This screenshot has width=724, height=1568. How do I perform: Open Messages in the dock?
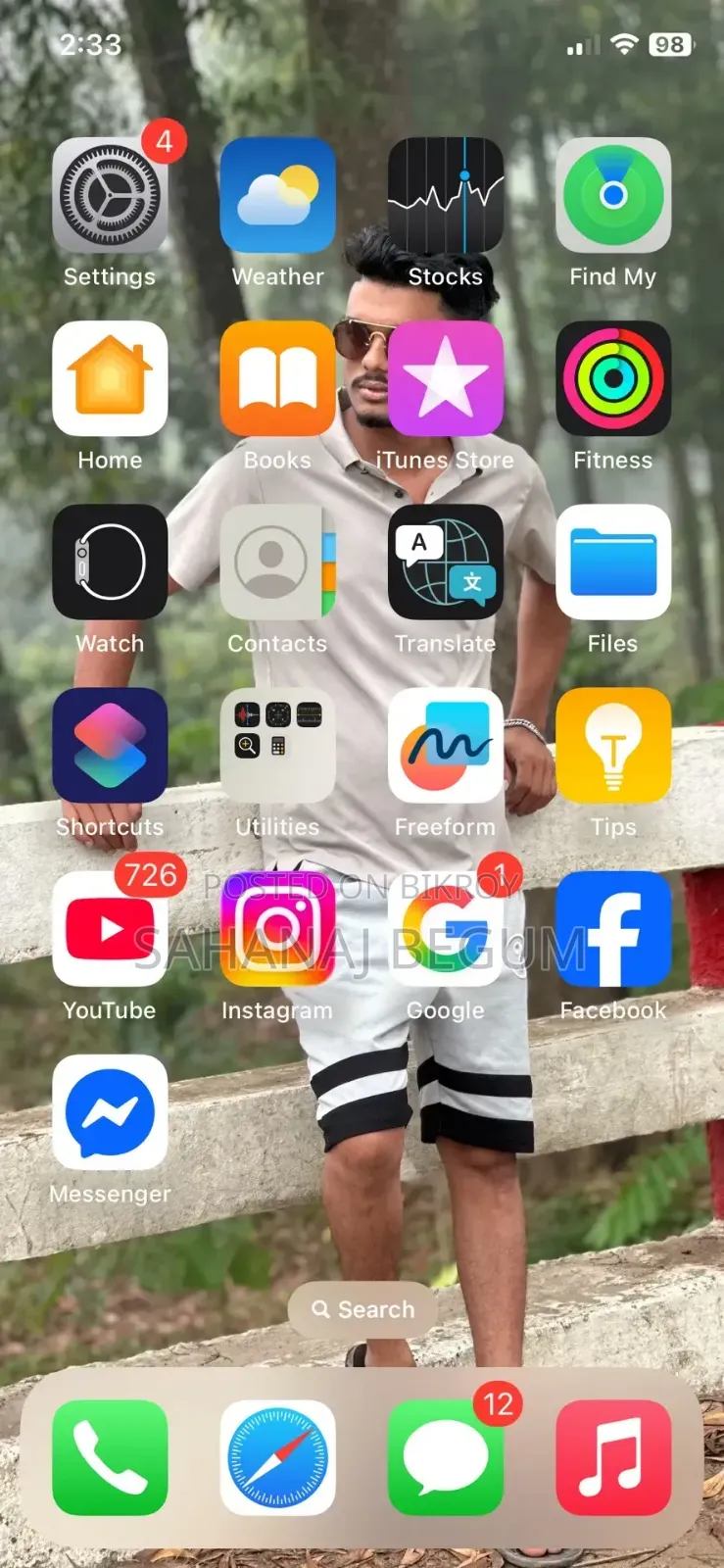coord(445,1457)
